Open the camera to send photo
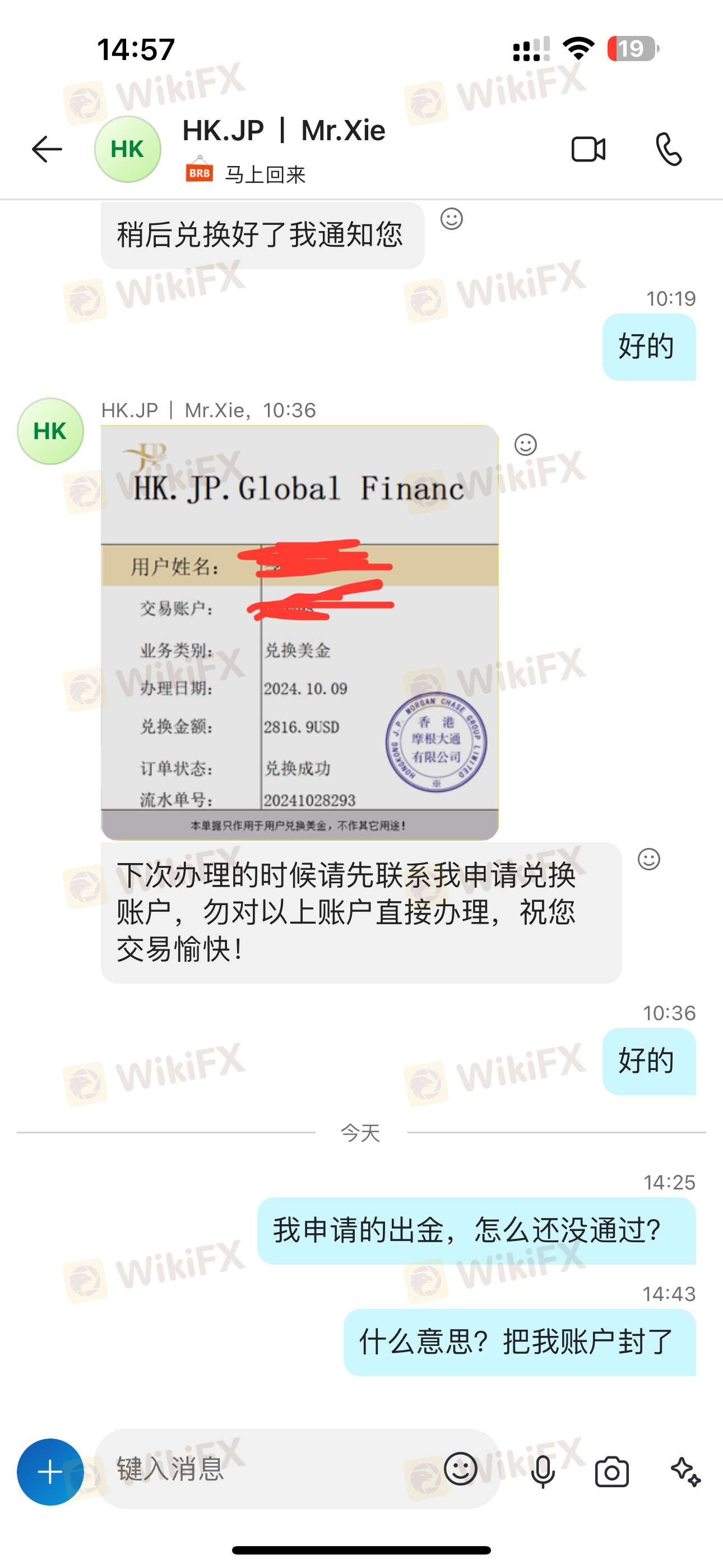Viewport: 723px width, 1568px height. click(x=611, y=1472)
